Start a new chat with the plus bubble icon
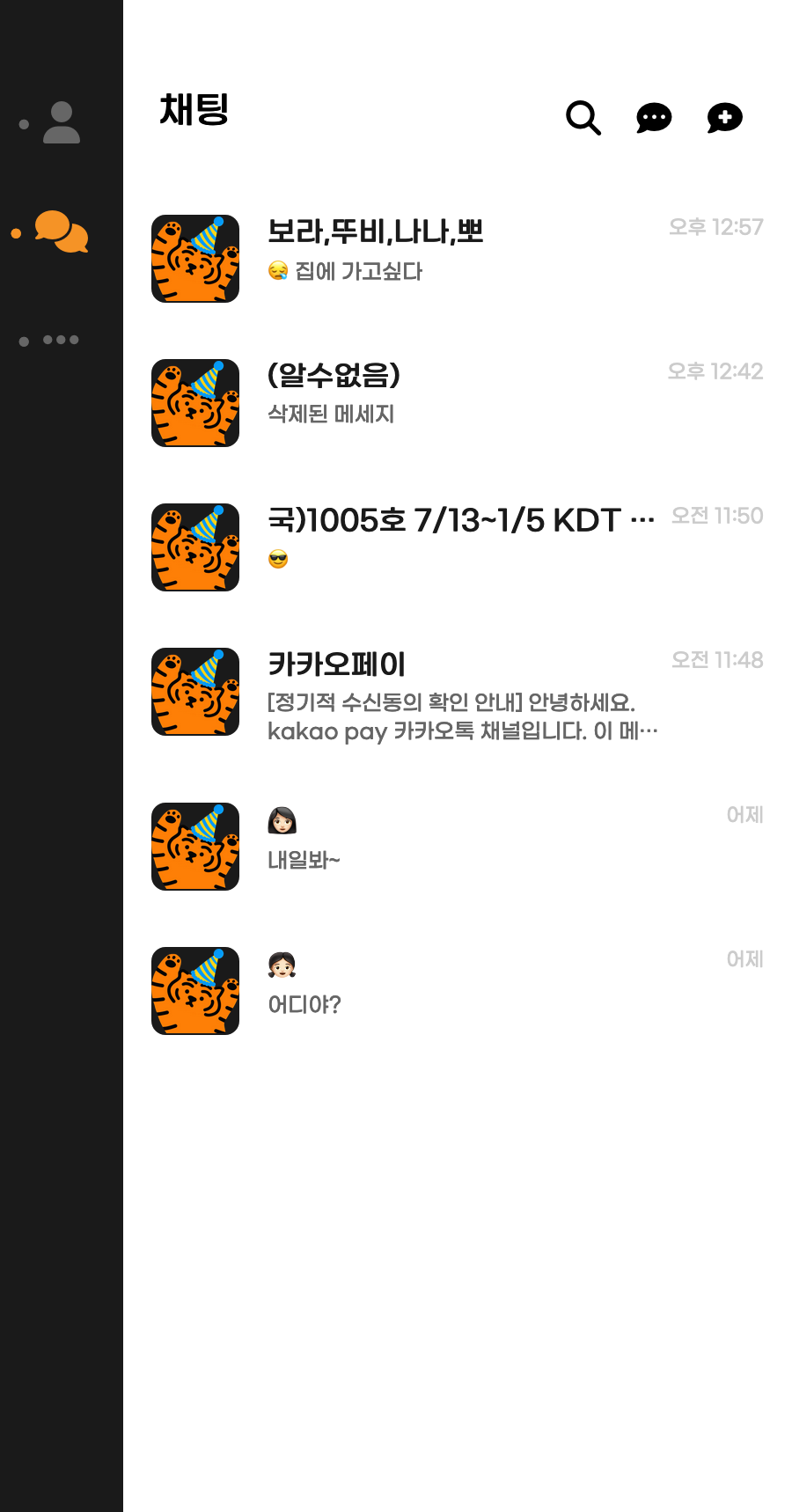The image size is (792, 1512). click(723, 117)
